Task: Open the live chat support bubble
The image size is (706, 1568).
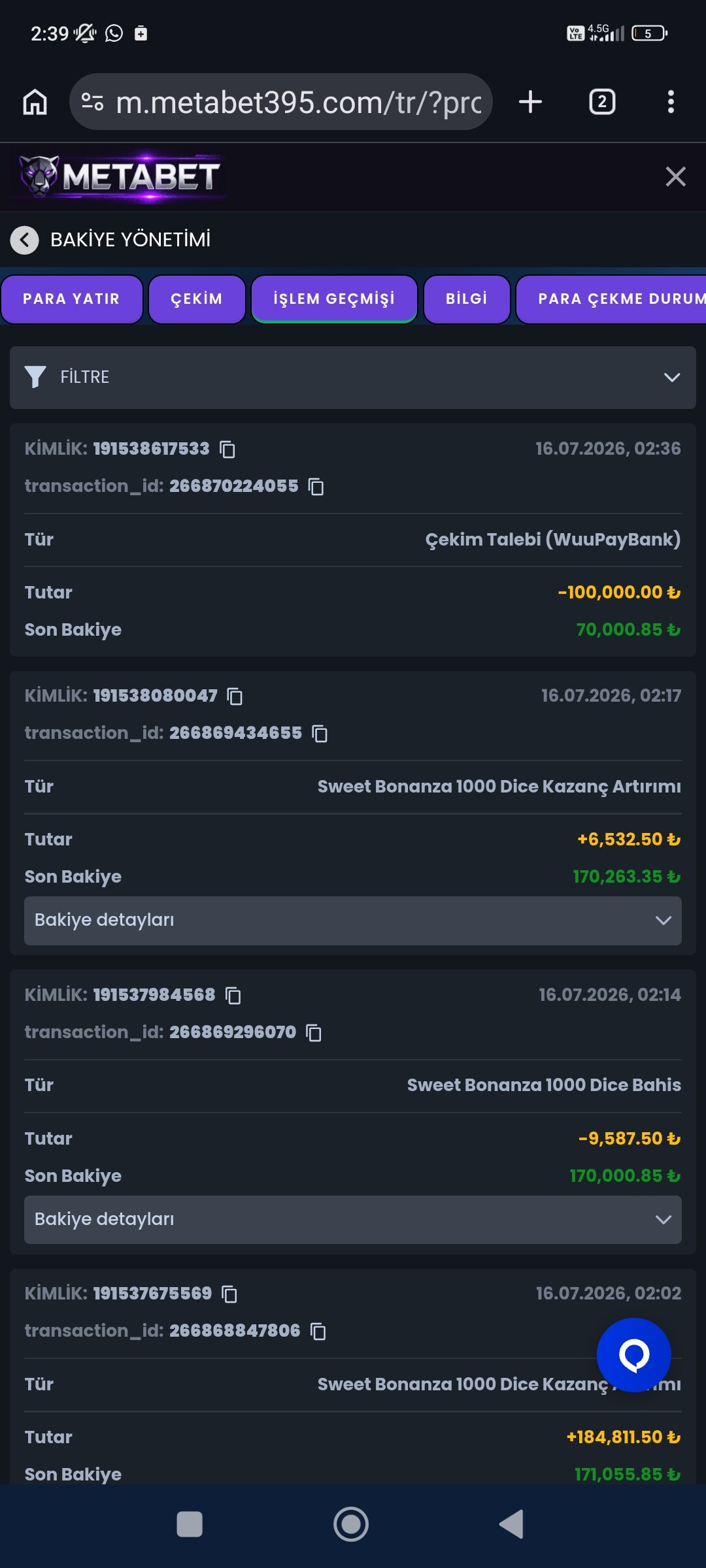Action: coord(633,1355)
